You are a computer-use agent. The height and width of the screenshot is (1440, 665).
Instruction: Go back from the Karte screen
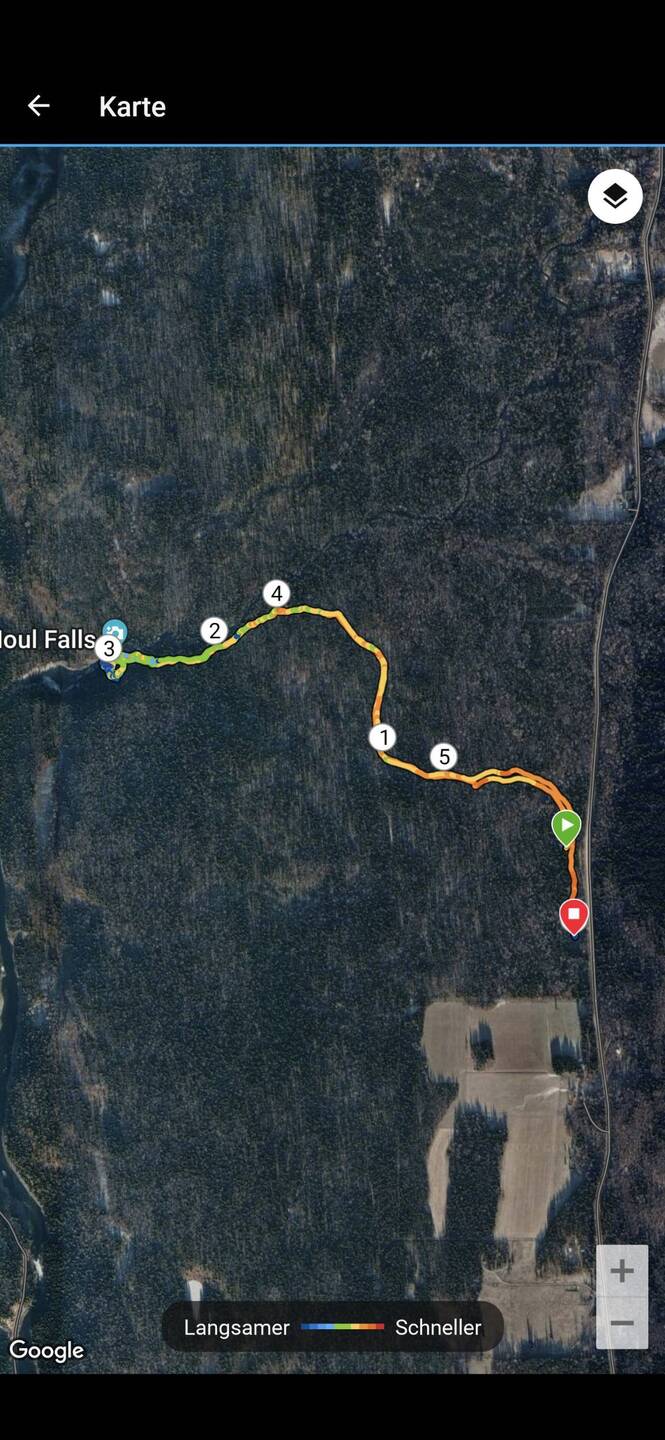pyautogui.click(x=38, y=106)
